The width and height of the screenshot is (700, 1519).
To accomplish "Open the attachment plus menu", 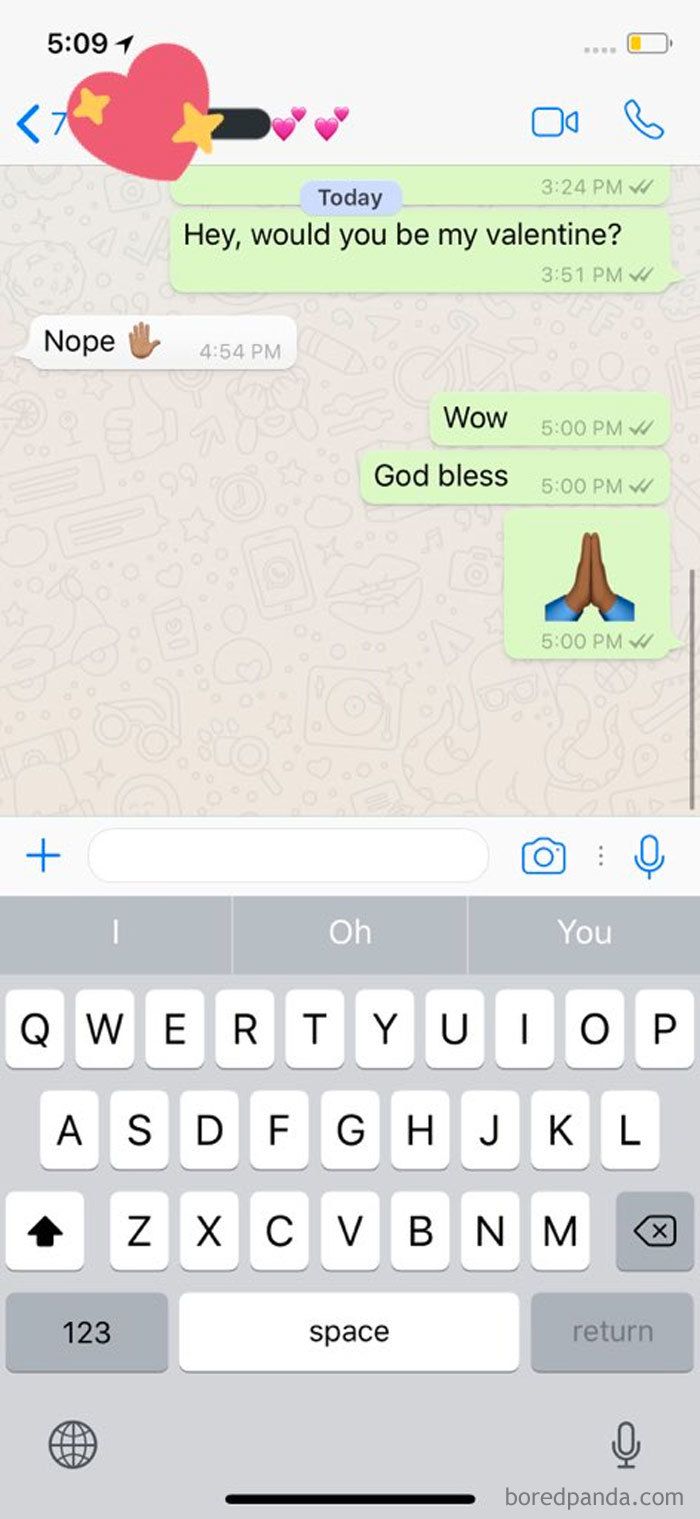I will 43,855.
